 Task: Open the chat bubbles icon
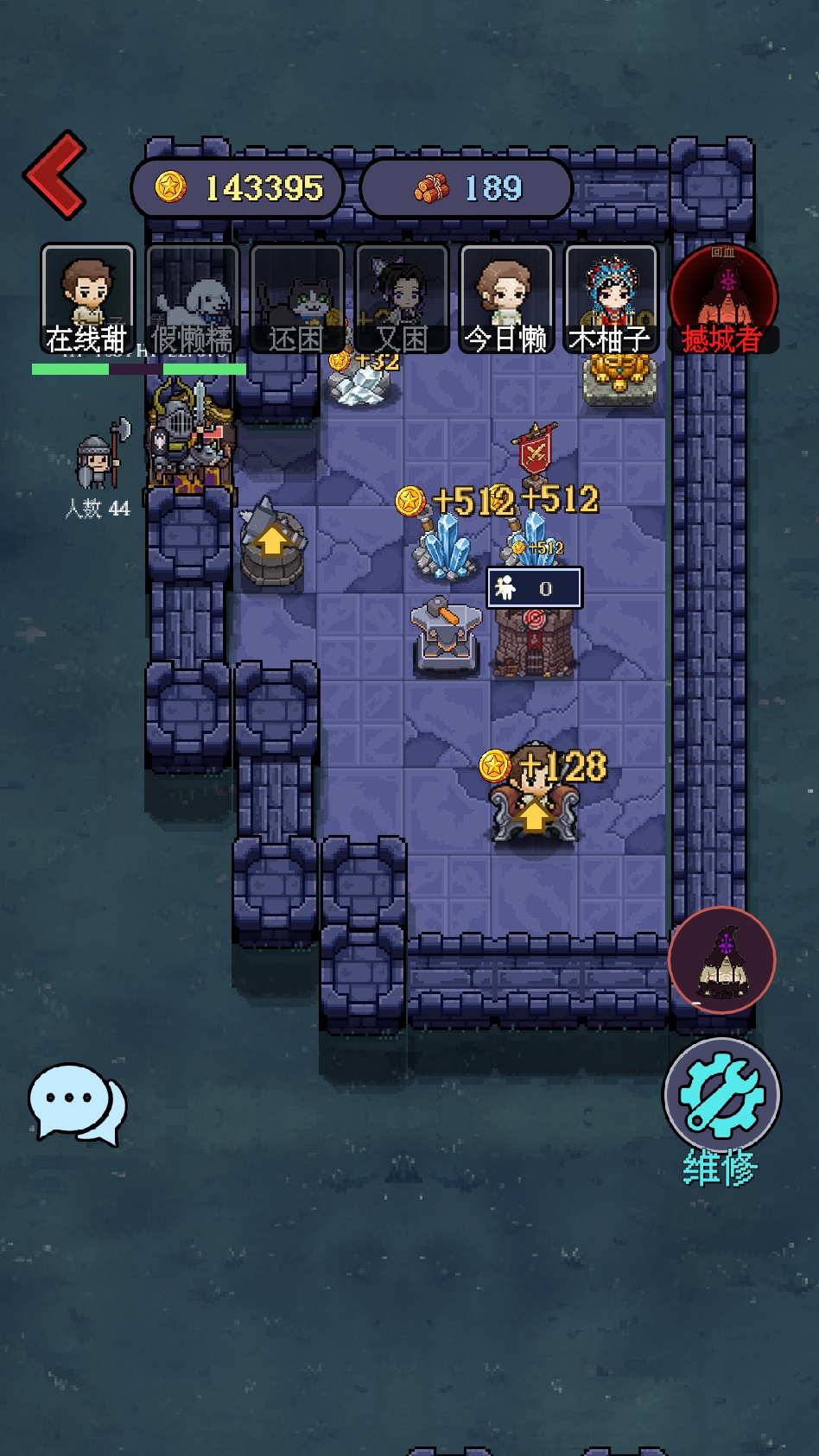pyautogui.click(x=77, y=1105)
